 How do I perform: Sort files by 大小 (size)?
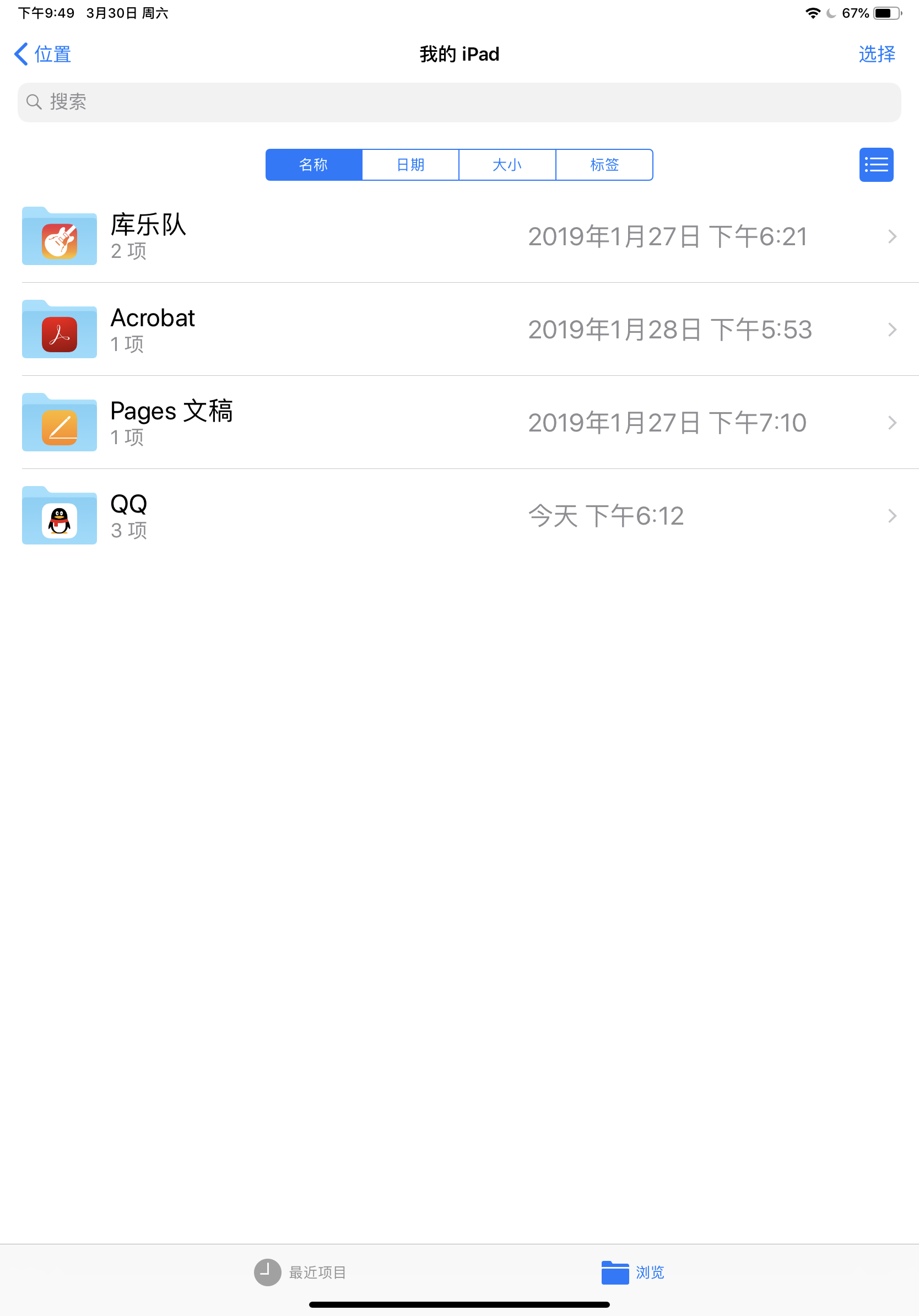pyautogui.click(x=507, y=165)
